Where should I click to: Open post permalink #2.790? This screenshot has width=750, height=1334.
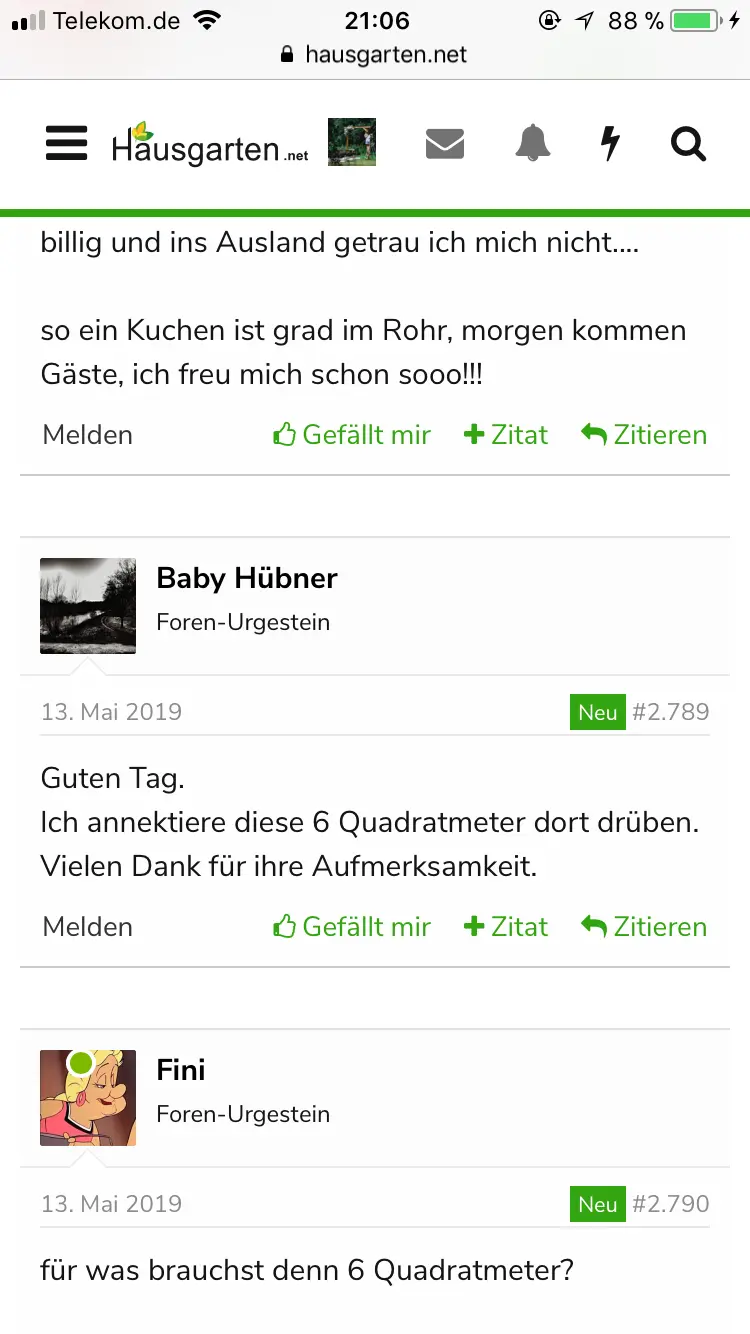tap(670, 1204)
